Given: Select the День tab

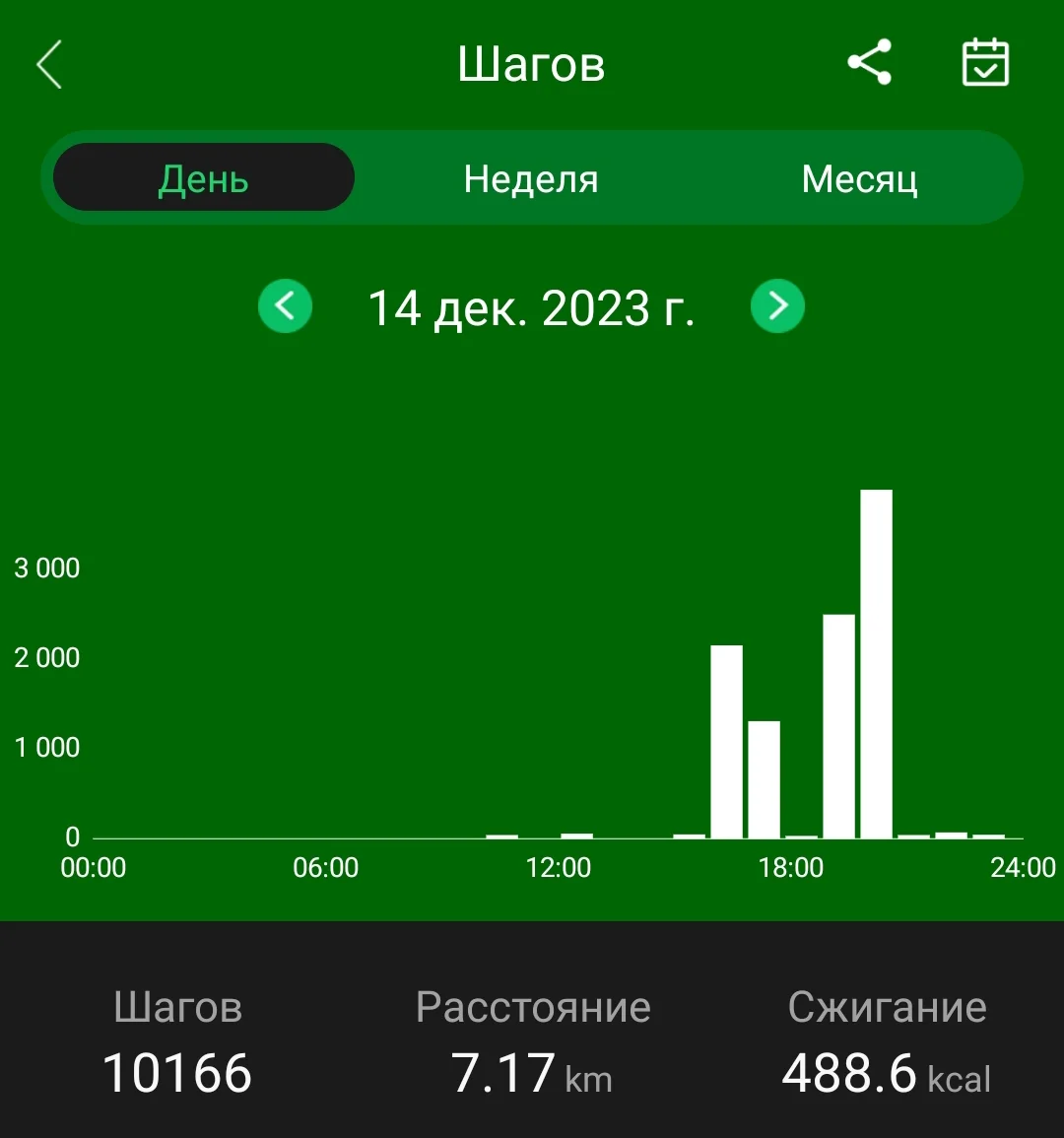Looking at the screenshot, I should click(204, 178).
